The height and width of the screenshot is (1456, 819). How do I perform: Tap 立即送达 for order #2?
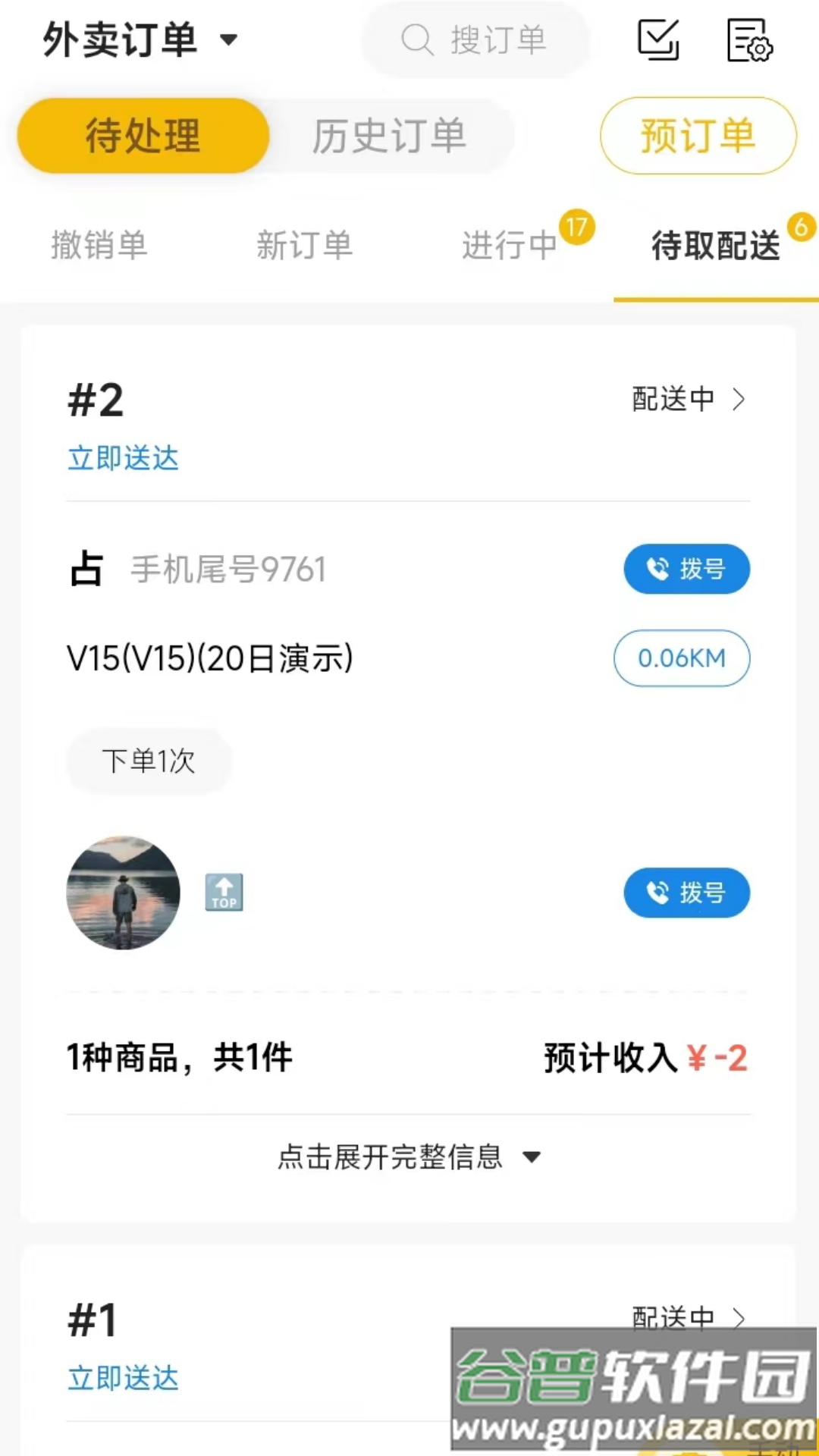click(x=123, y=458)
